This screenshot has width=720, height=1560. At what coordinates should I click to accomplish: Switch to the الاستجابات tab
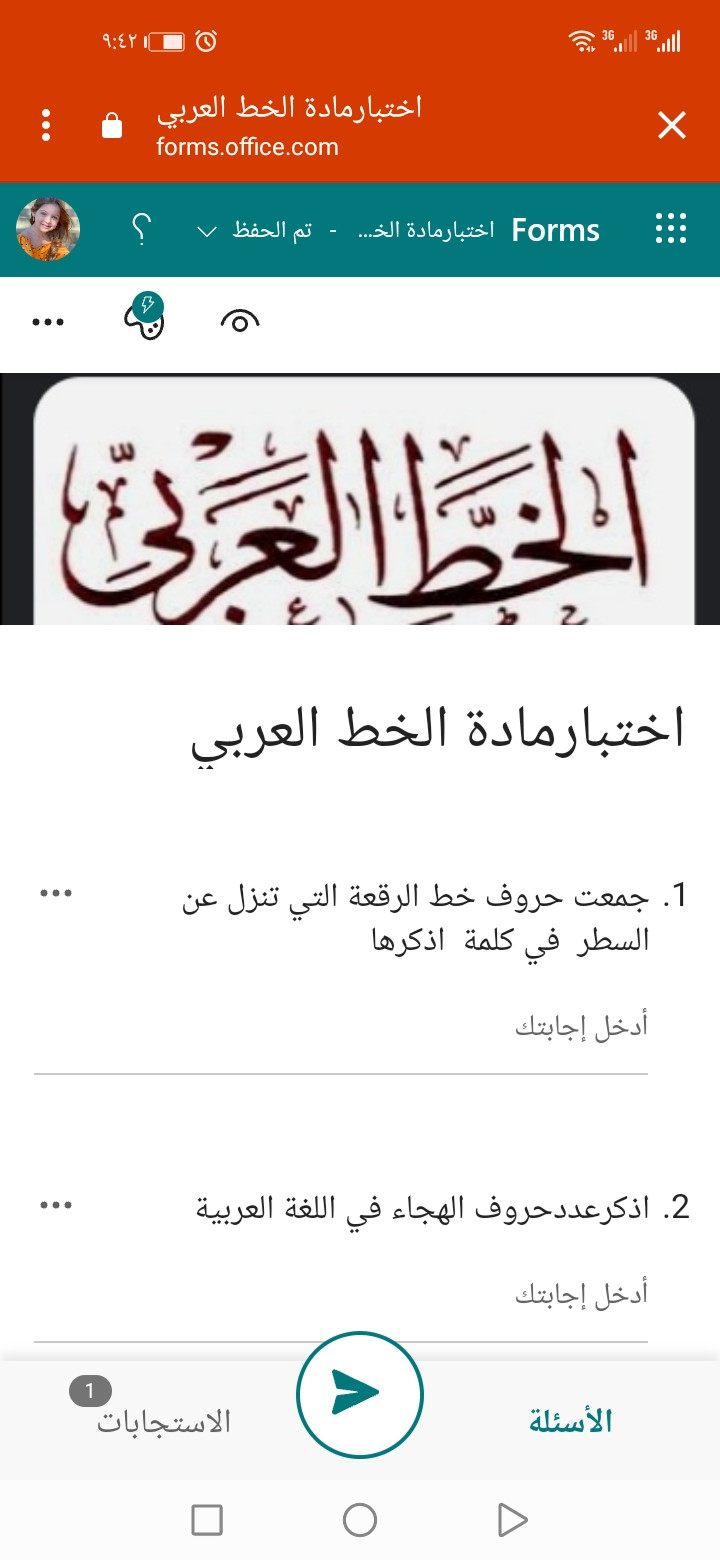tap(163, 1421)
